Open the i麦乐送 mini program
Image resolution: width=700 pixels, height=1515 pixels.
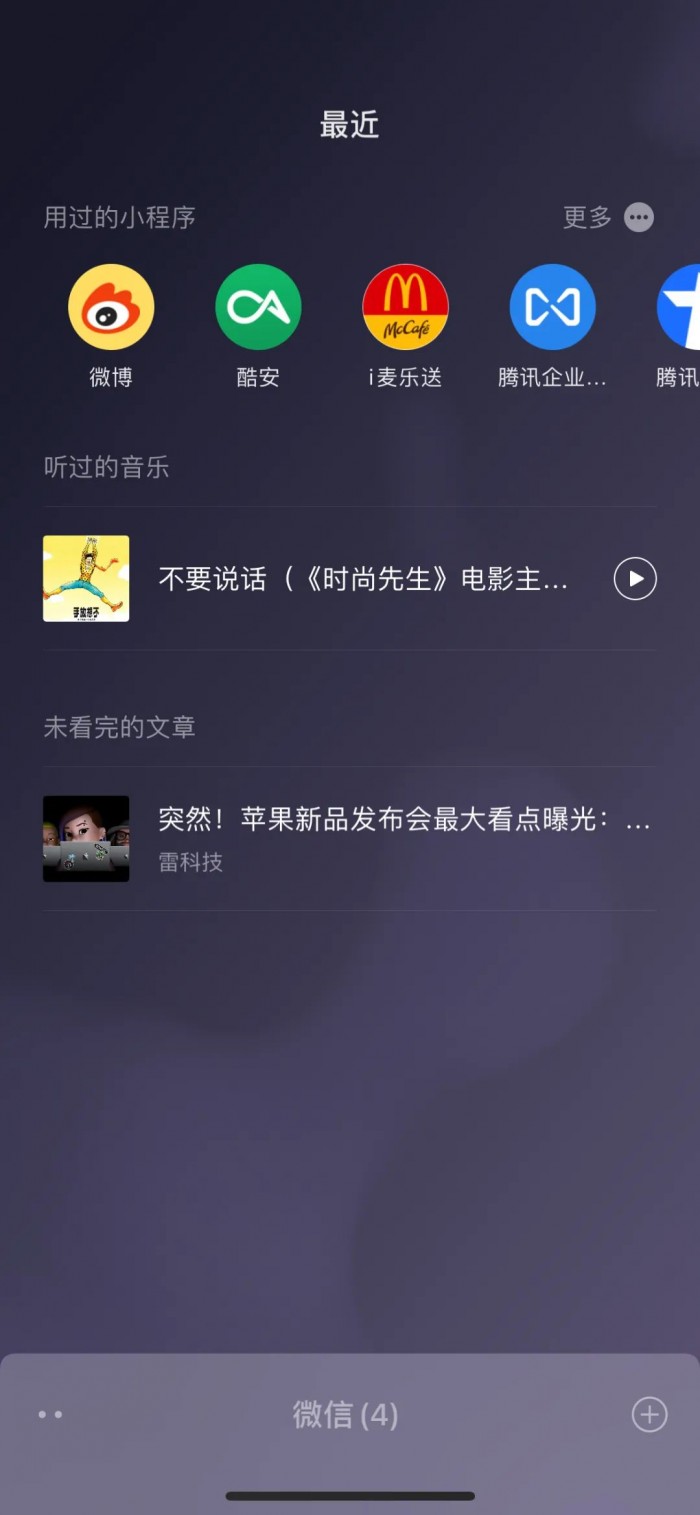point(405,307)
